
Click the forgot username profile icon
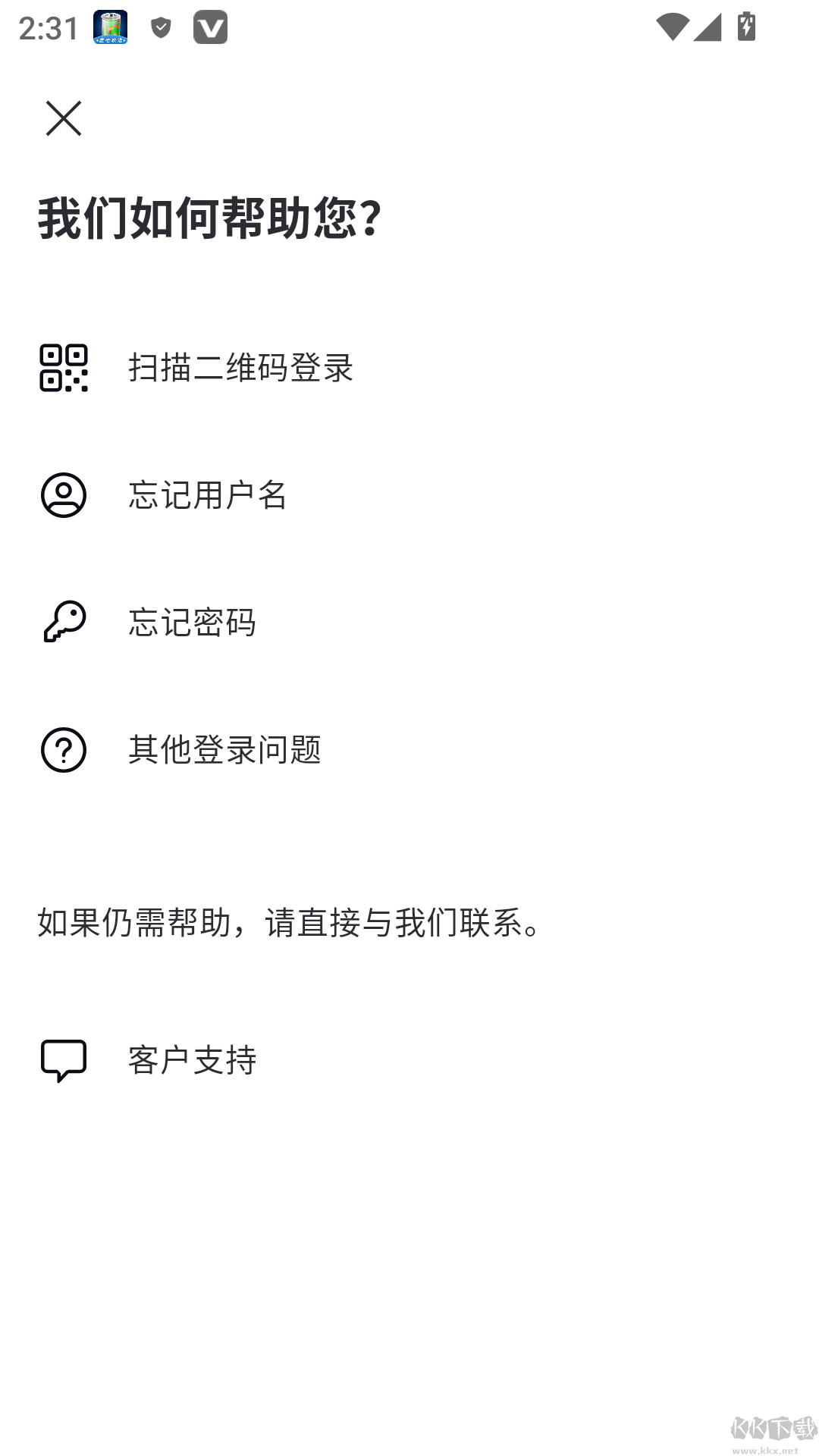64,495
